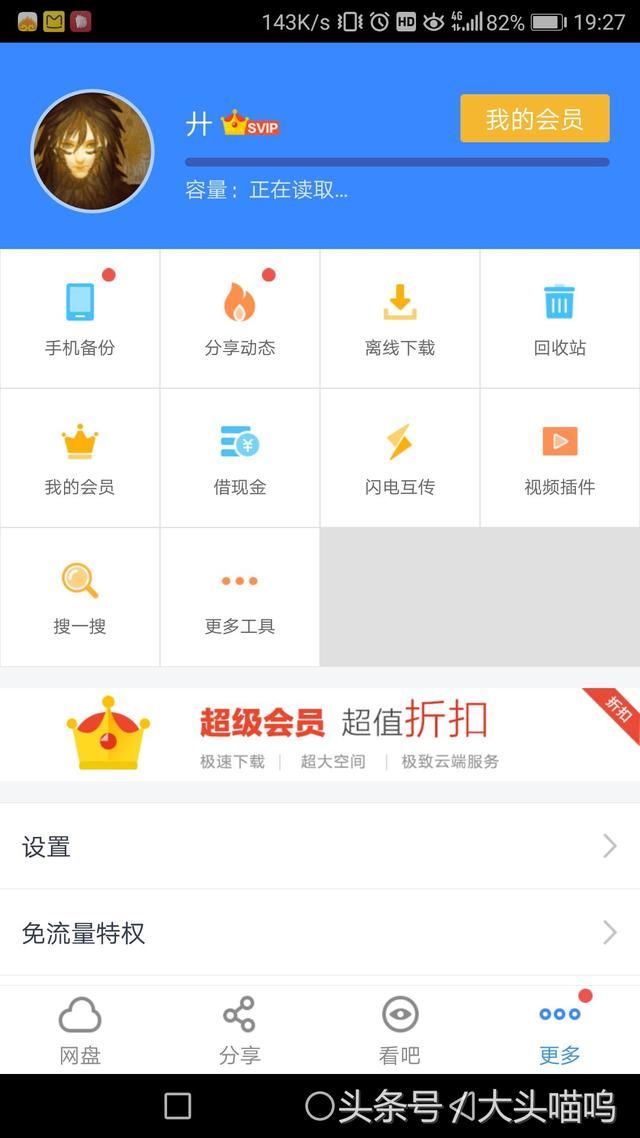Screen dimensions: 640x1138
Task: Open the profile avatar picture
Action: (93, 151)
